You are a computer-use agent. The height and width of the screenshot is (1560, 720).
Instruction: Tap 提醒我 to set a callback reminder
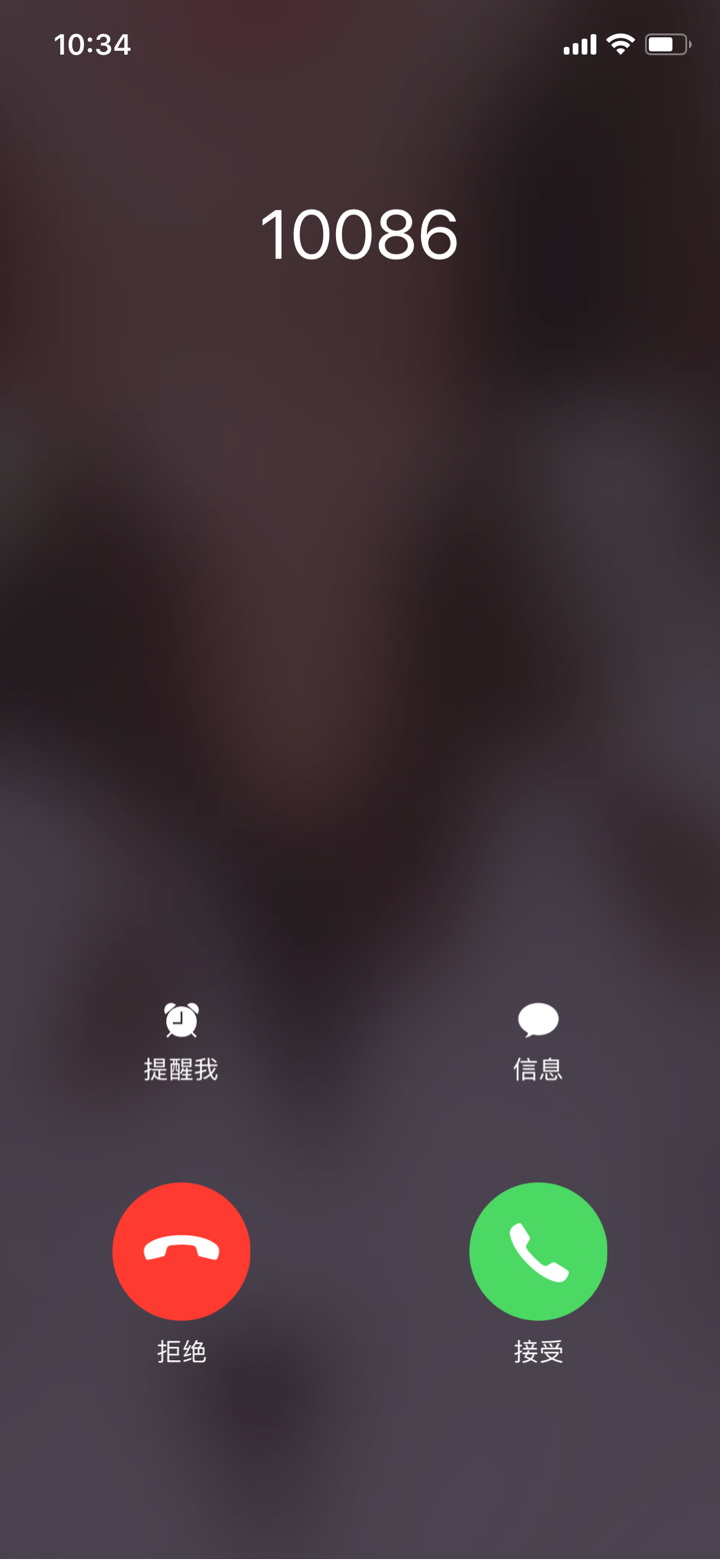pyautogui.click(x=181, y=1040)
